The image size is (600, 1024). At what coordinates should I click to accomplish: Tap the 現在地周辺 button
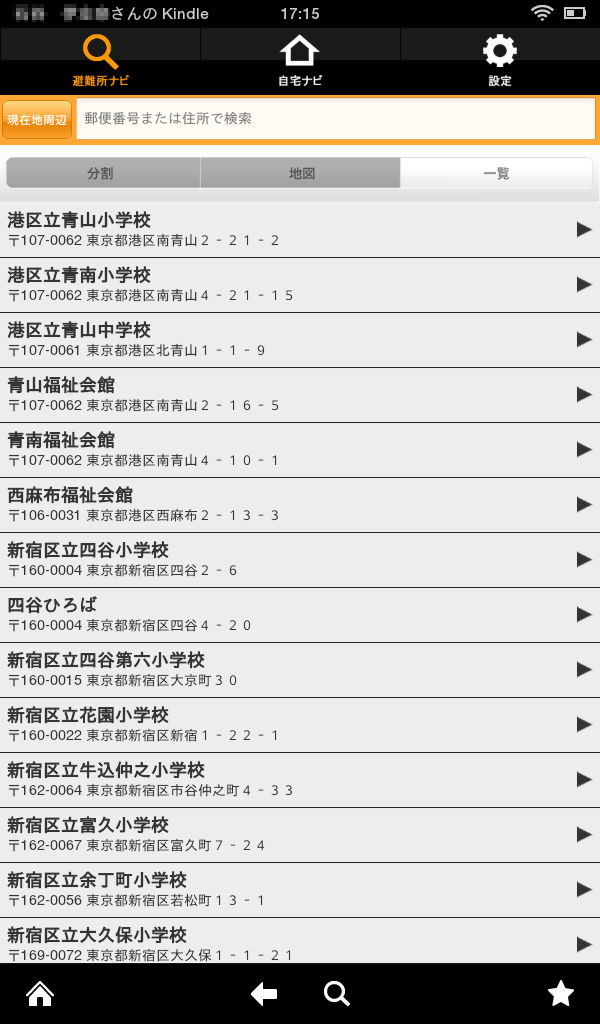pyautogui.click(x=37, y=120)
